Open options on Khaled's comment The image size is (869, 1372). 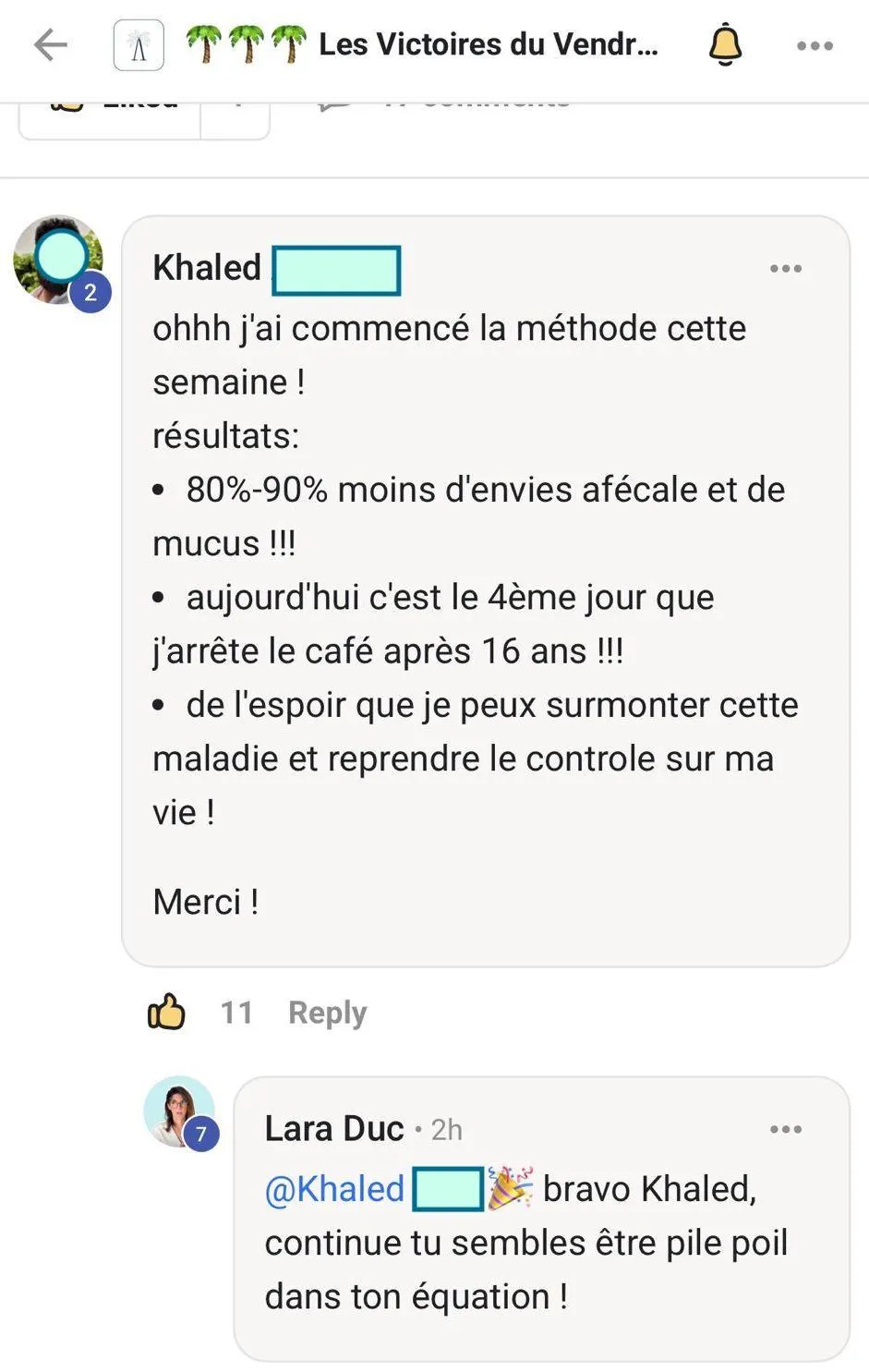click(786, 268)
